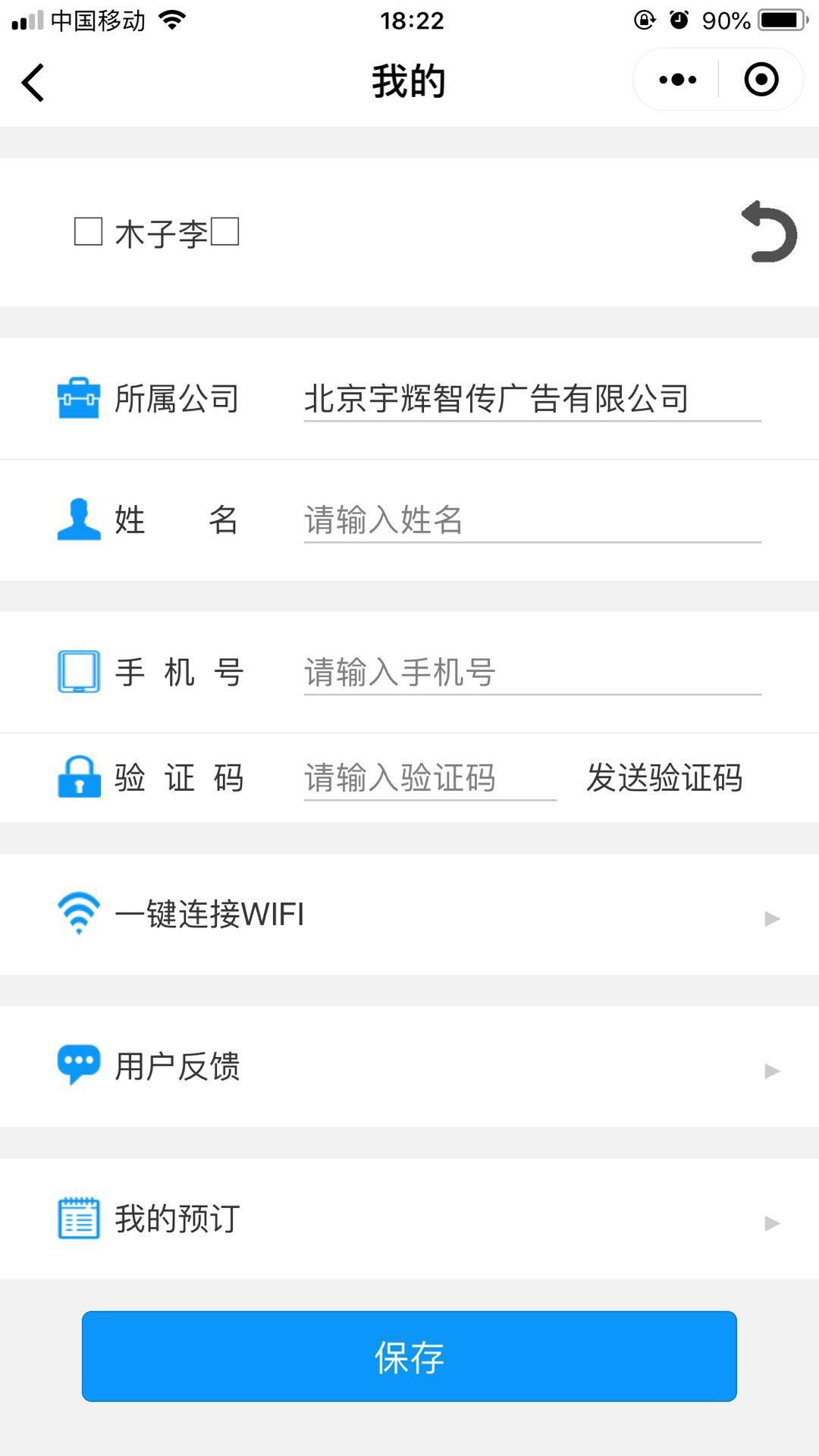Focus the 请输入姓名 name field
Screen dimensions: 819x1456
coord(532,520)
